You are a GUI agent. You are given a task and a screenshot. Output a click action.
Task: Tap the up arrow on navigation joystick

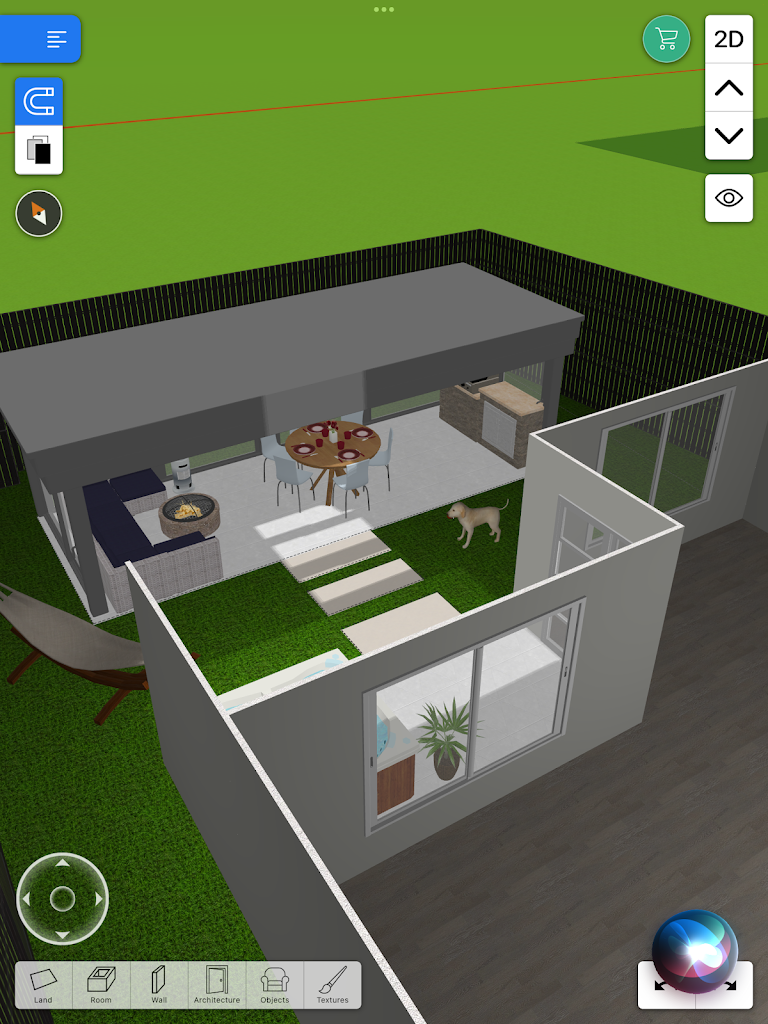(x=62, y=862)
